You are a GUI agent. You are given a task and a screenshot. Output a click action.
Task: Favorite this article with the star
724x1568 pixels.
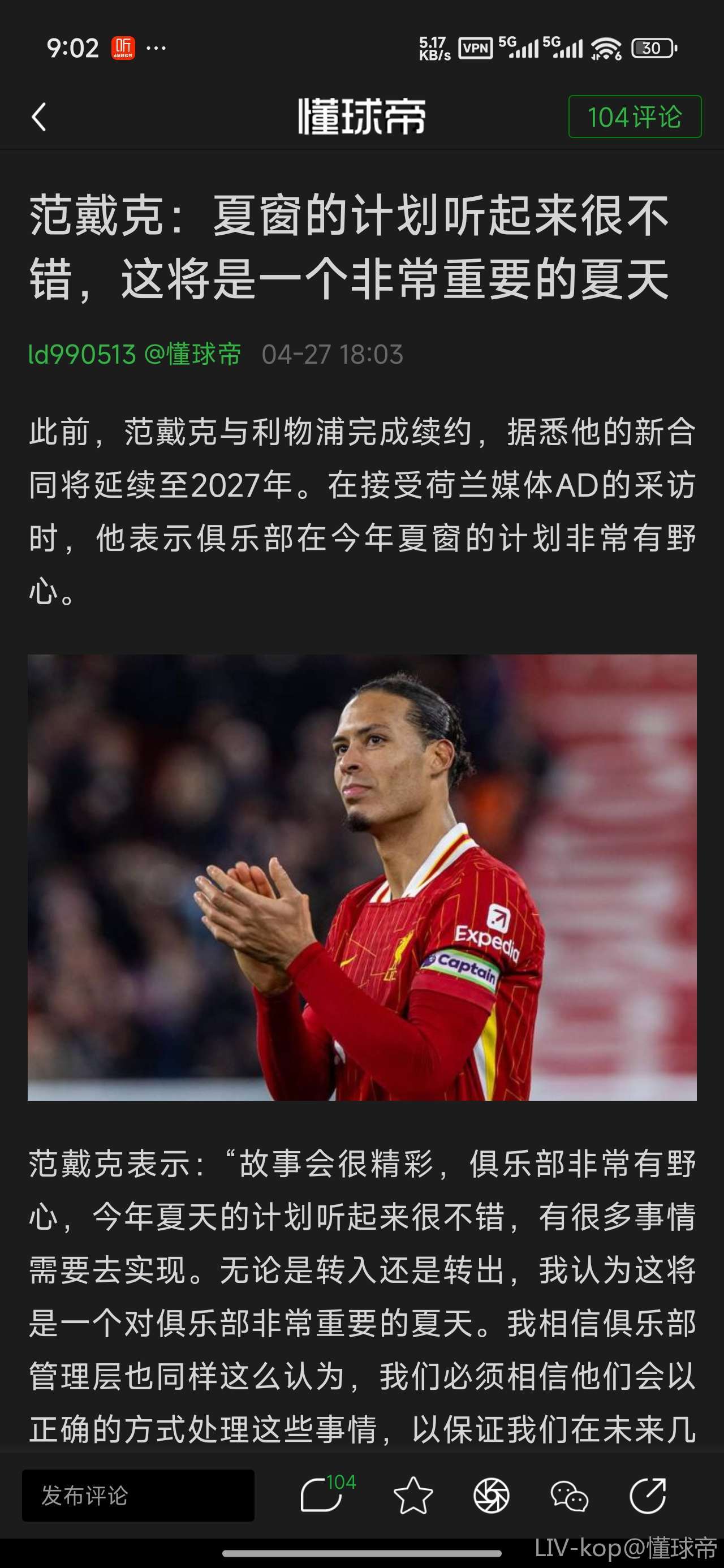[x=413, y=1495]
